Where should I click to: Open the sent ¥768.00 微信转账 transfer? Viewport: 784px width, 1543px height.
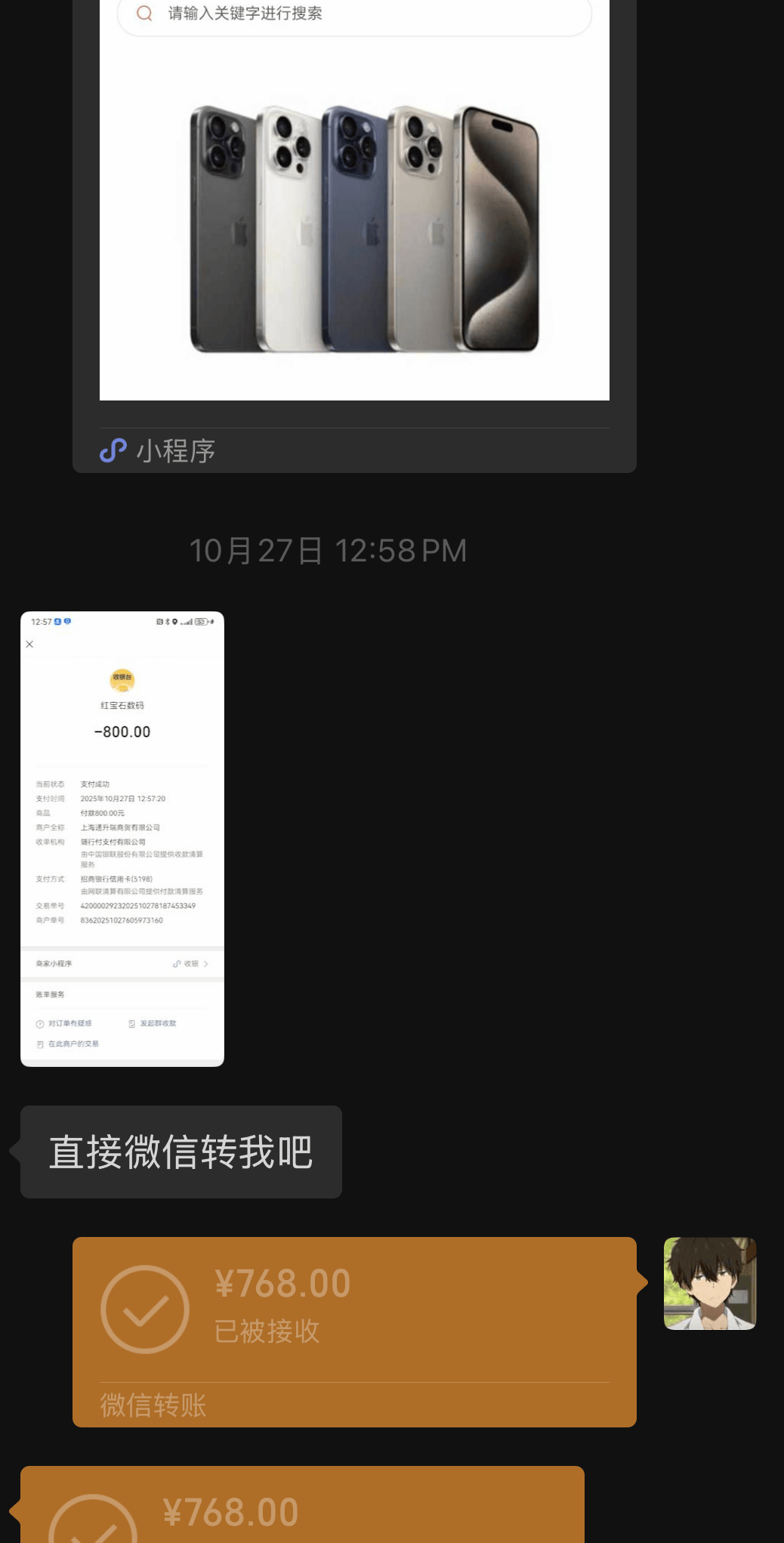[354, 1331]
